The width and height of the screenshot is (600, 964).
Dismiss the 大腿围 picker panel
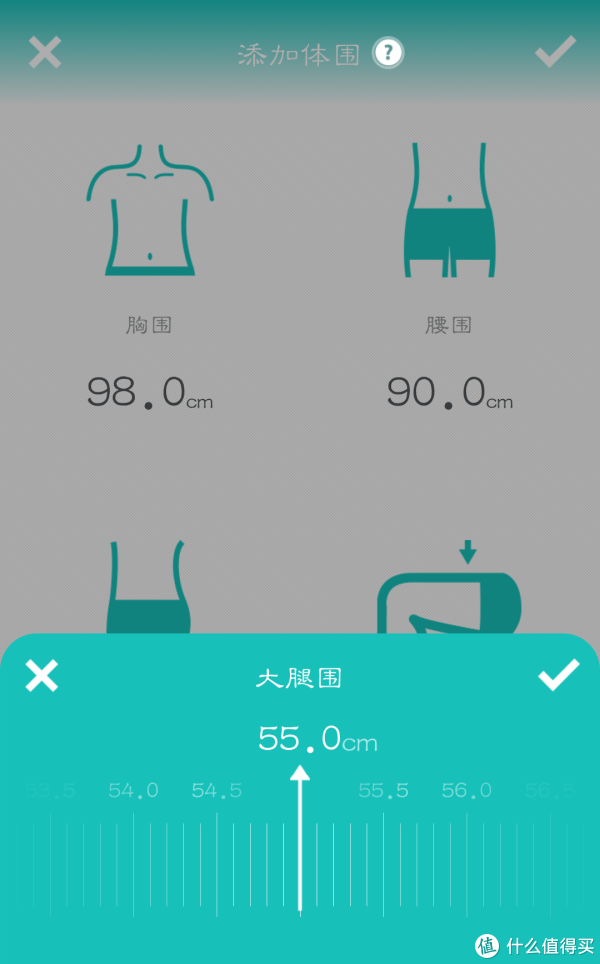pyautogui.click(x=42, y=675)
